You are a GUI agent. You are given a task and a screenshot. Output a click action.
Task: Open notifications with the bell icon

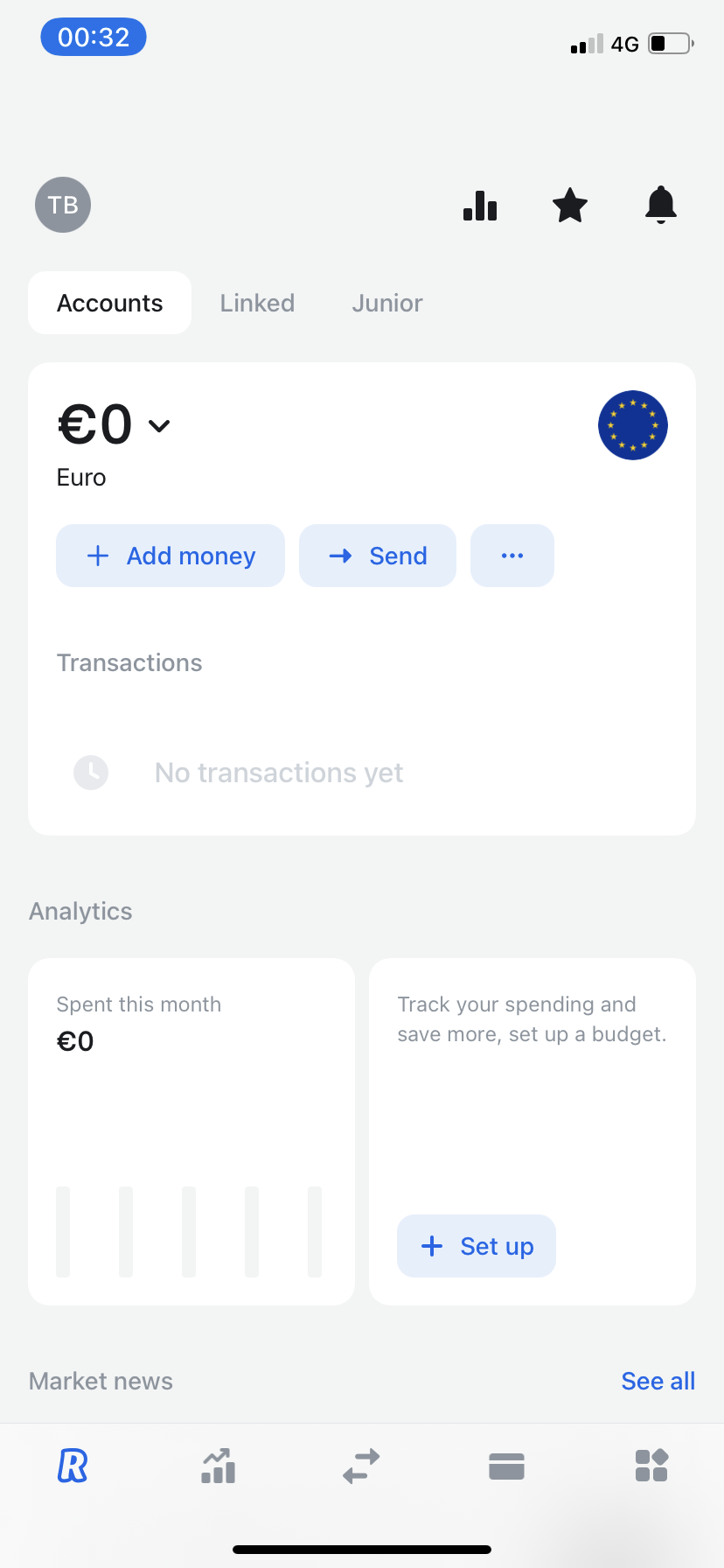[x=661, y=205]
